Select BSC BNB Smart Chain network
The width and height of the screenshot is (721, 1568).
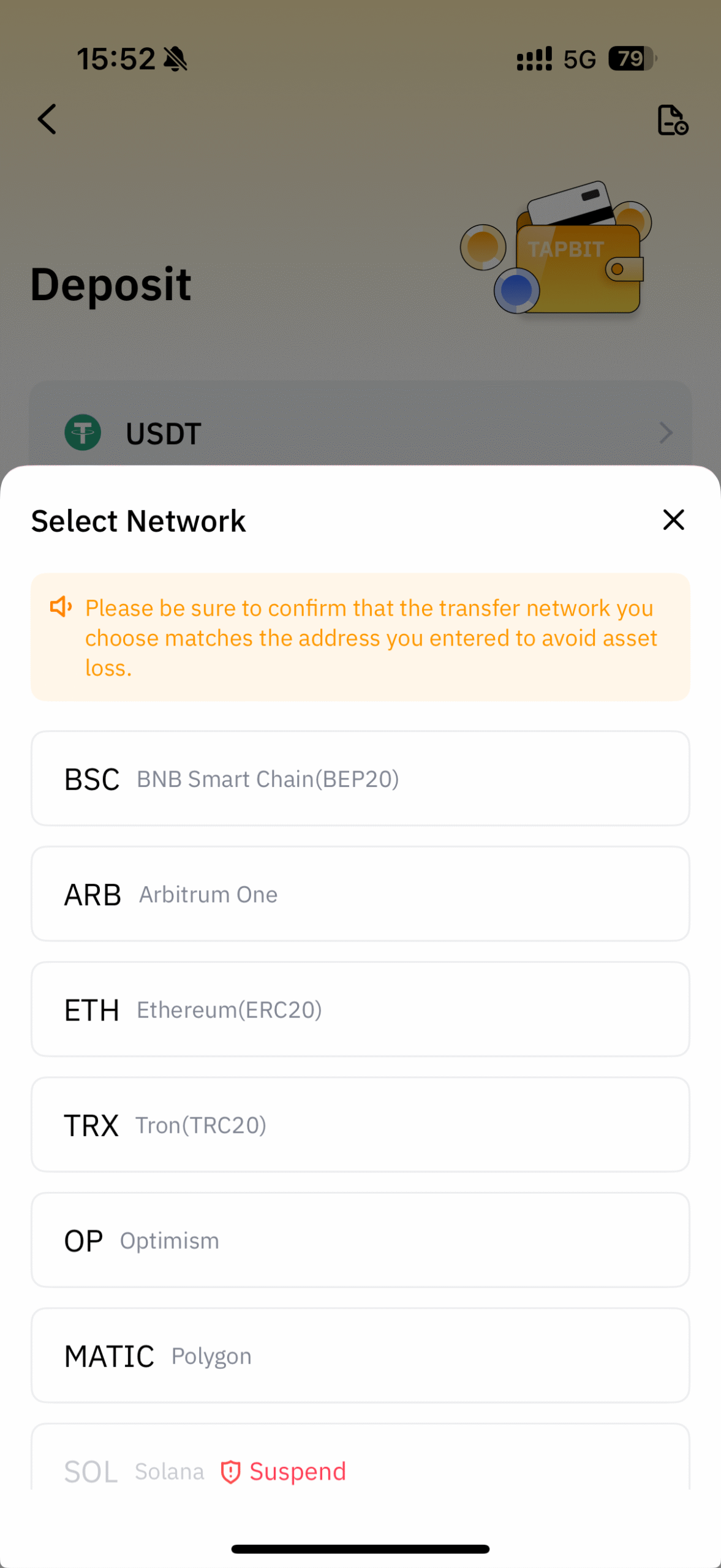point(360,778)
